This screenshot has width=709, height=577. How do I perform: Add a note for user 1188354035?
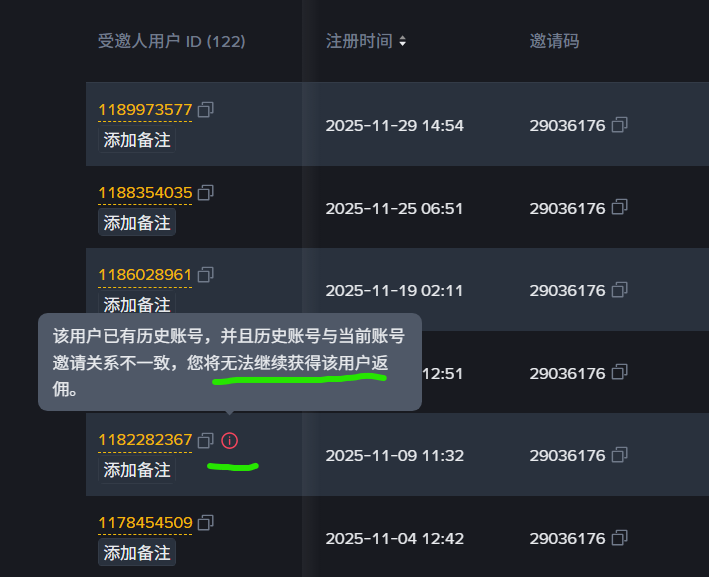click(137, 222)
